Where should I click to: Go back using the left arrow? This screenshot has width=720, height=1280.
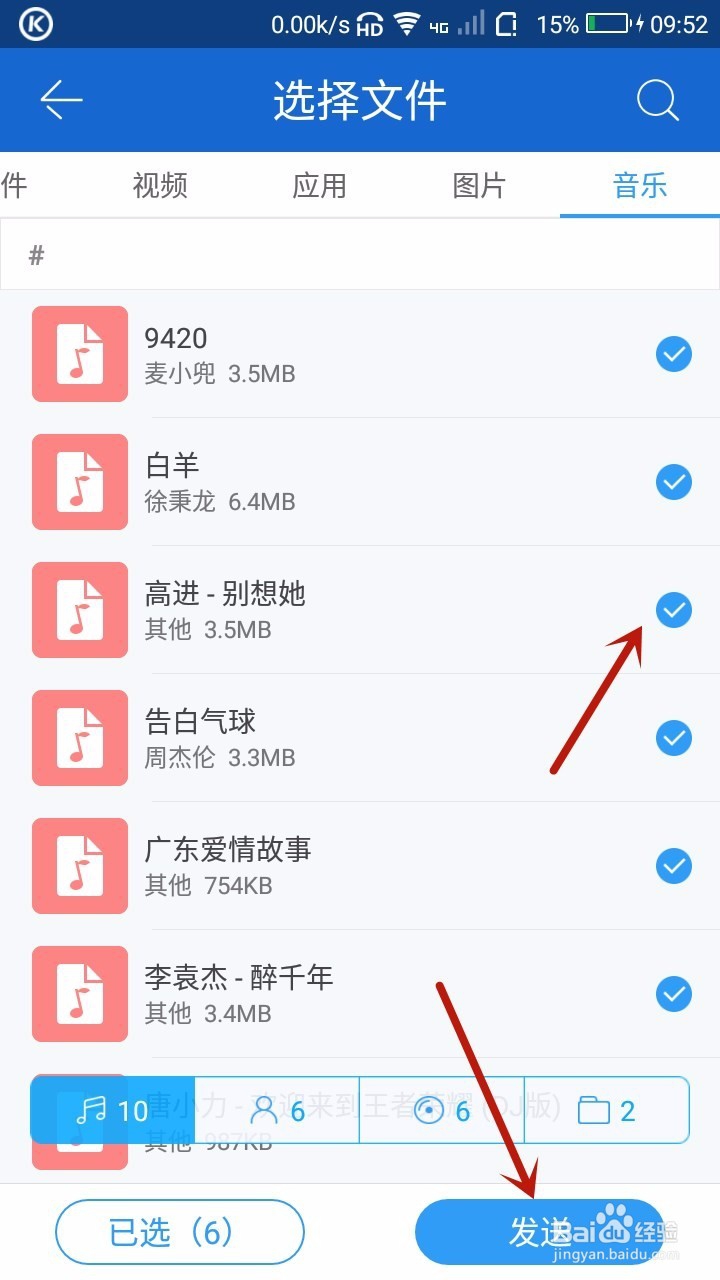coord(60,100)
